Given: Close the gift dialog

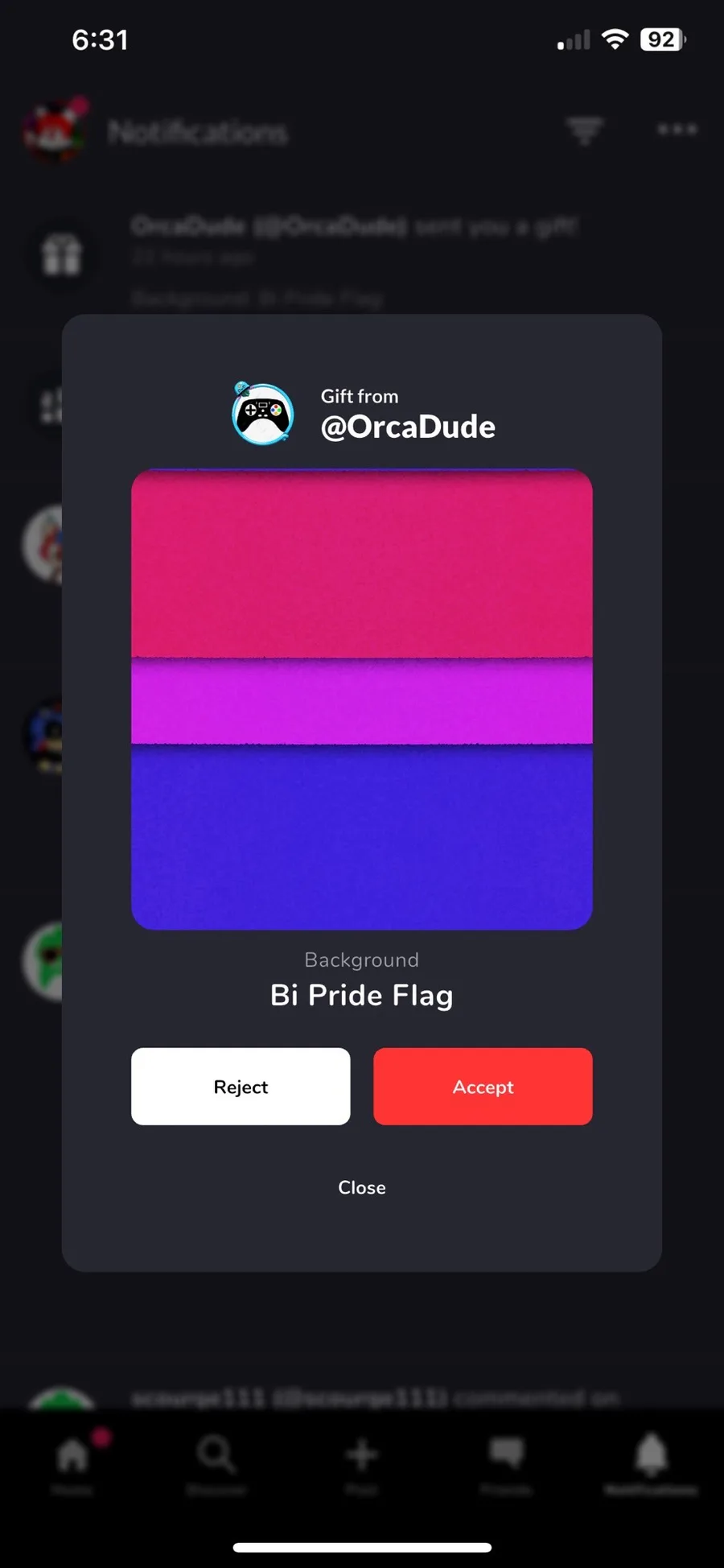Looking at the screenshot, I should 362,1187.
